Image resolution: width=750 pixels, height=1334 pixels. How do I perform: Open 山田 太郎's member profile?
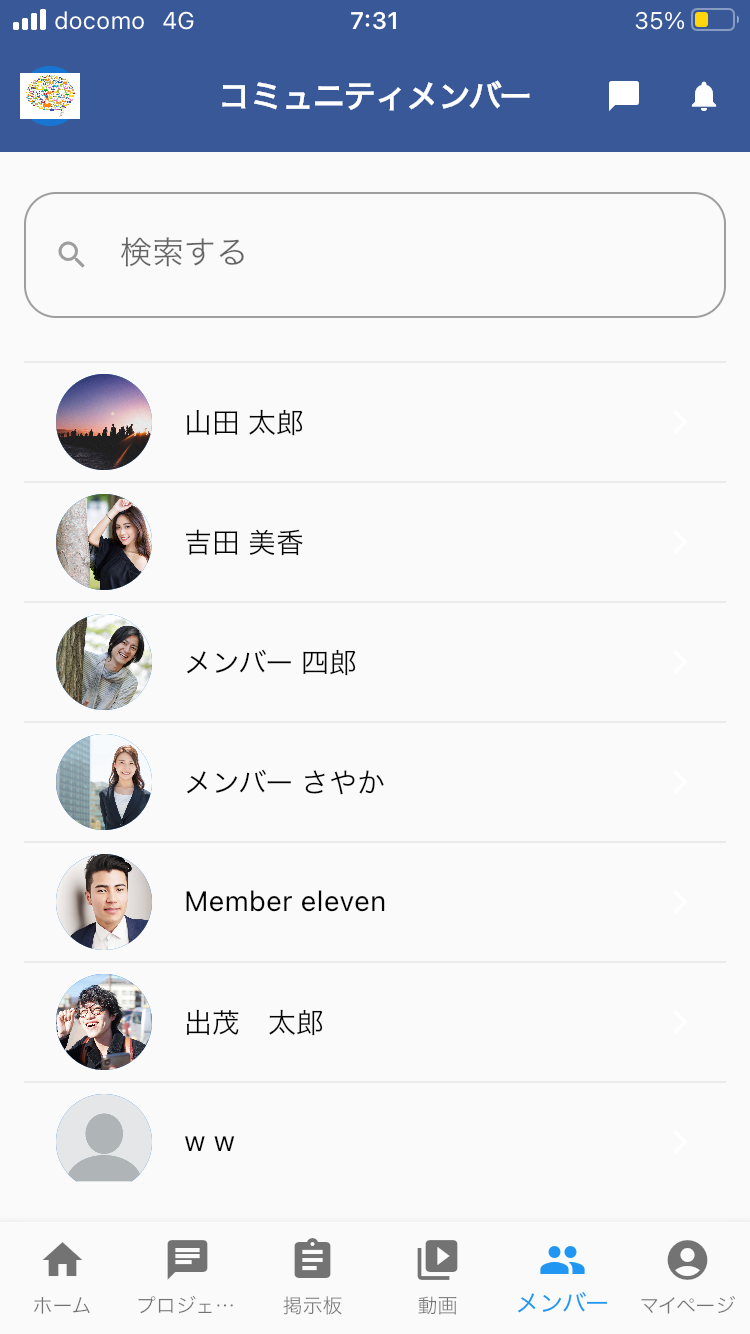375,422
